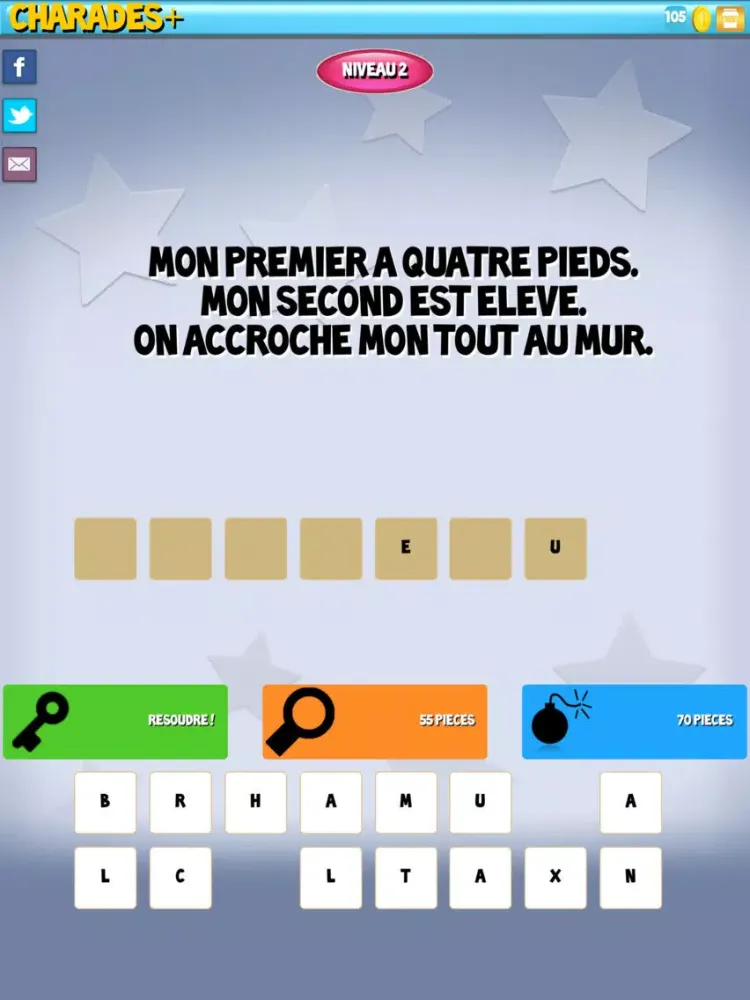
Task: Choose the letter M tile
Action: pyautogui.click(x=405, y=802)
